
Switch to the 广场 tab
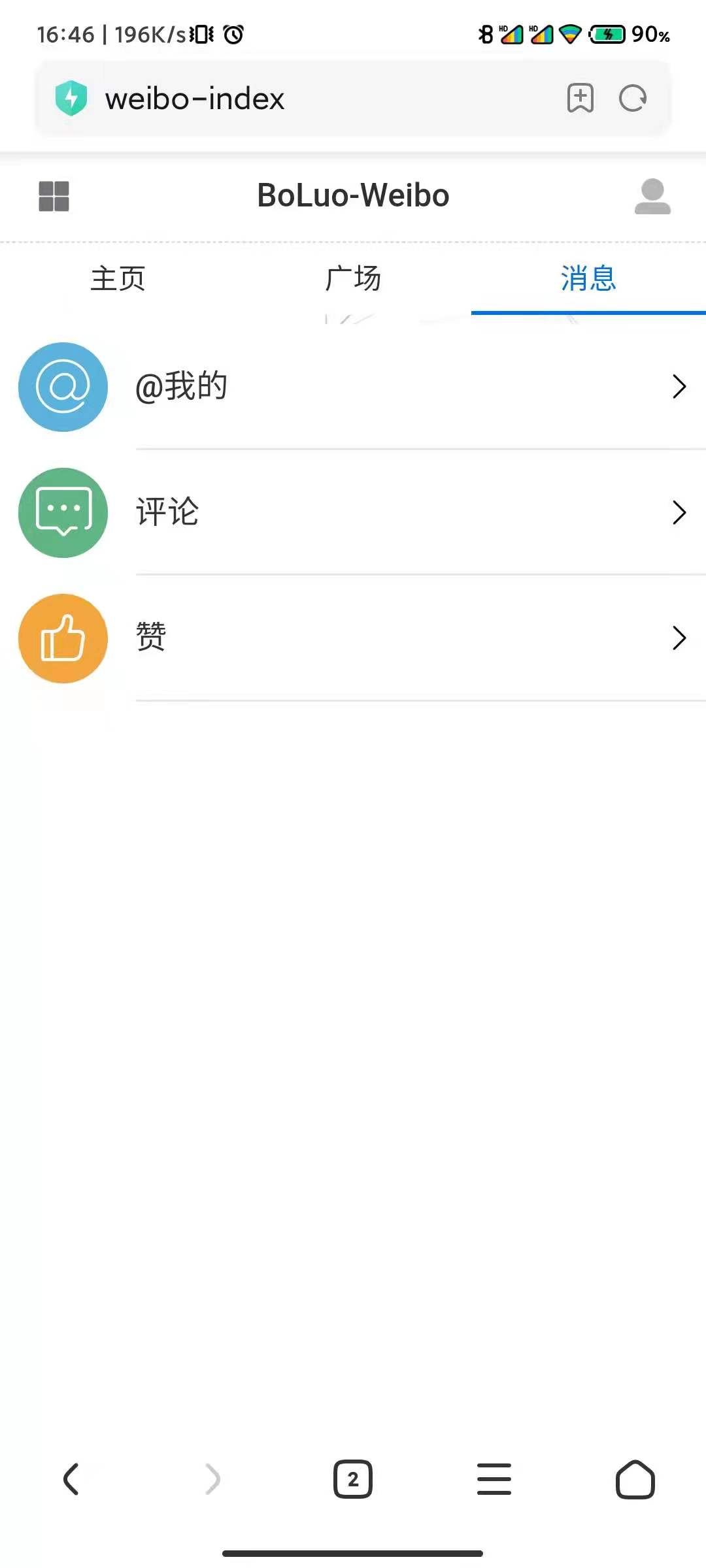[x=354, y=278]
